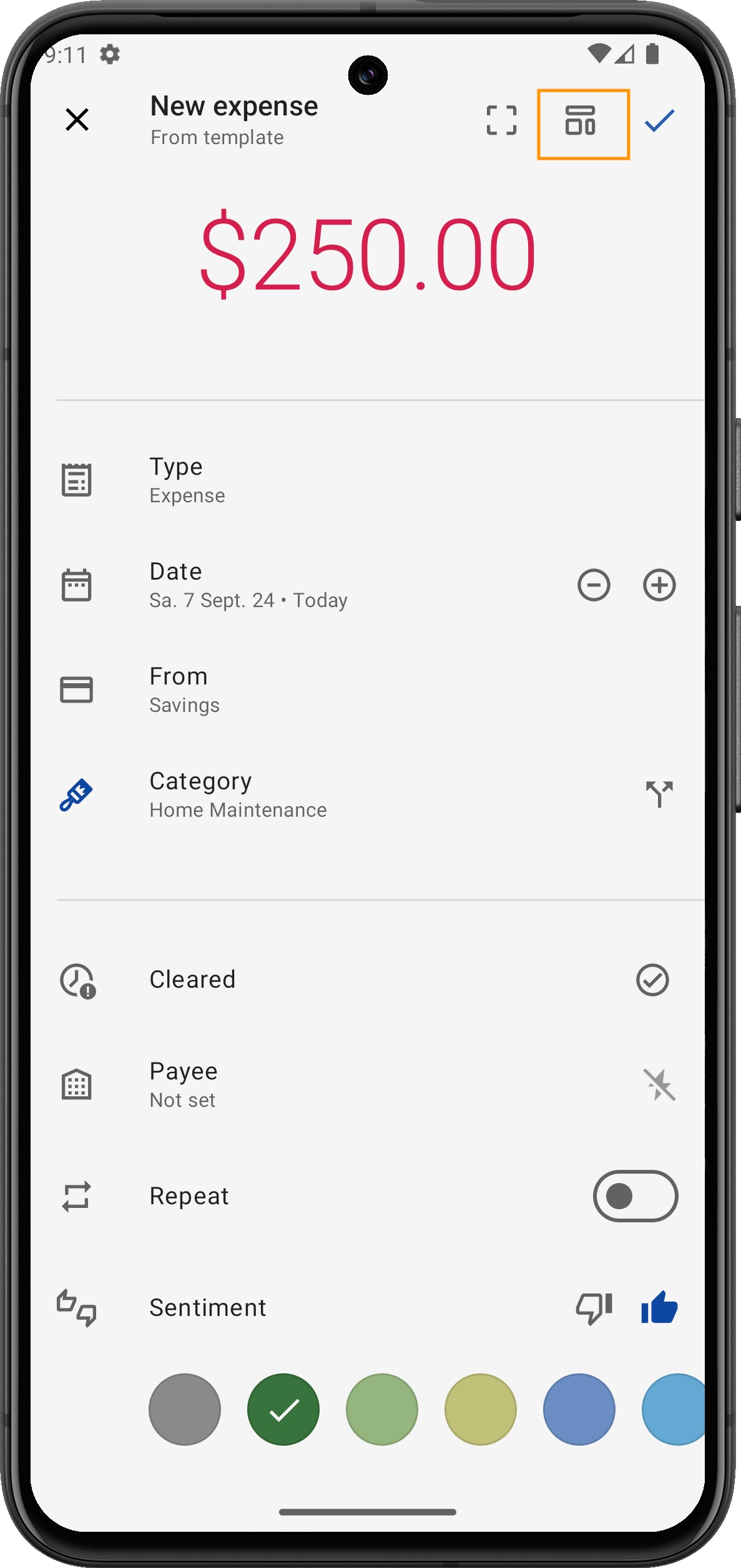This screenshot has height=1568, width=741.
Task: Split the category with the split icon
Action: (659, 794)
